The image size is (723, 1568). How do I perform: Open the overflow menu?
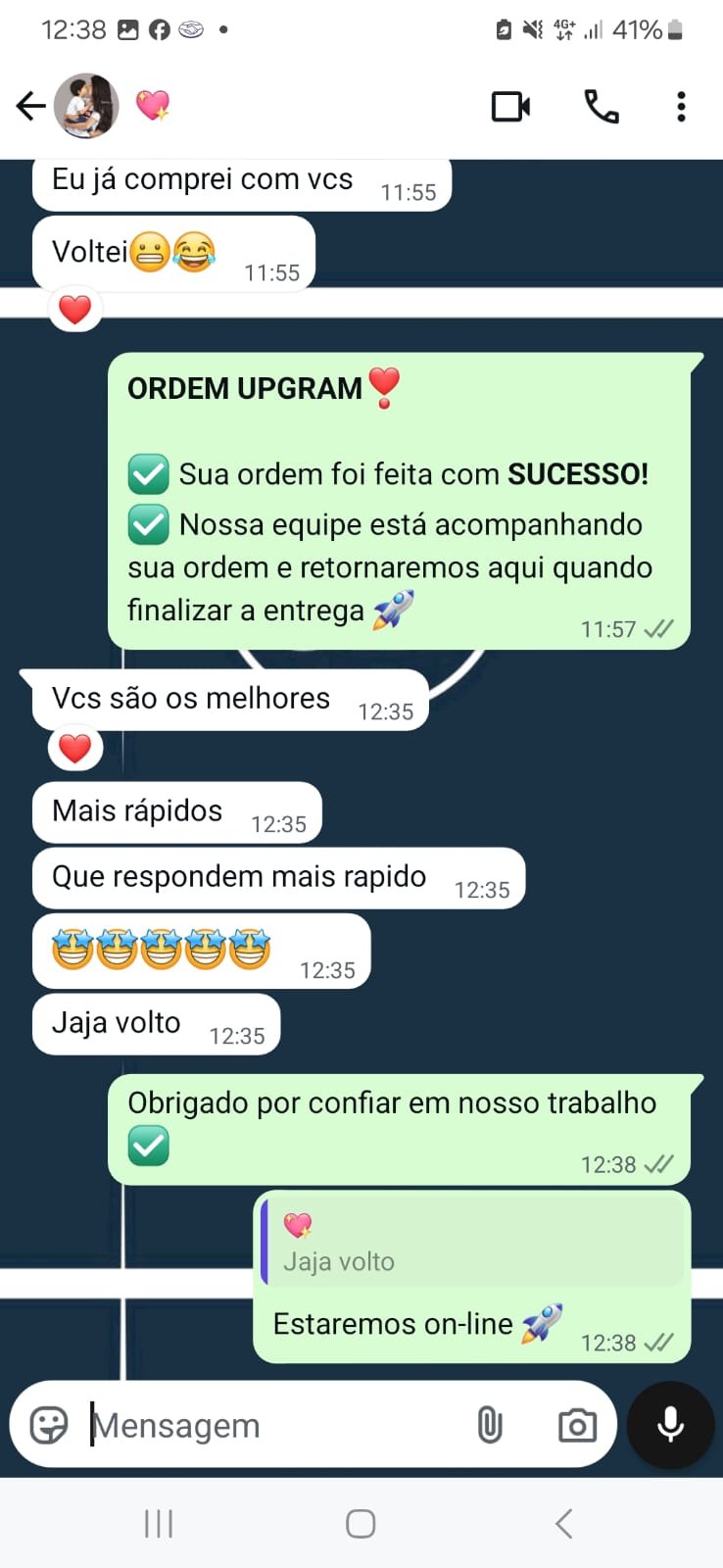click(x=681, y=106)
